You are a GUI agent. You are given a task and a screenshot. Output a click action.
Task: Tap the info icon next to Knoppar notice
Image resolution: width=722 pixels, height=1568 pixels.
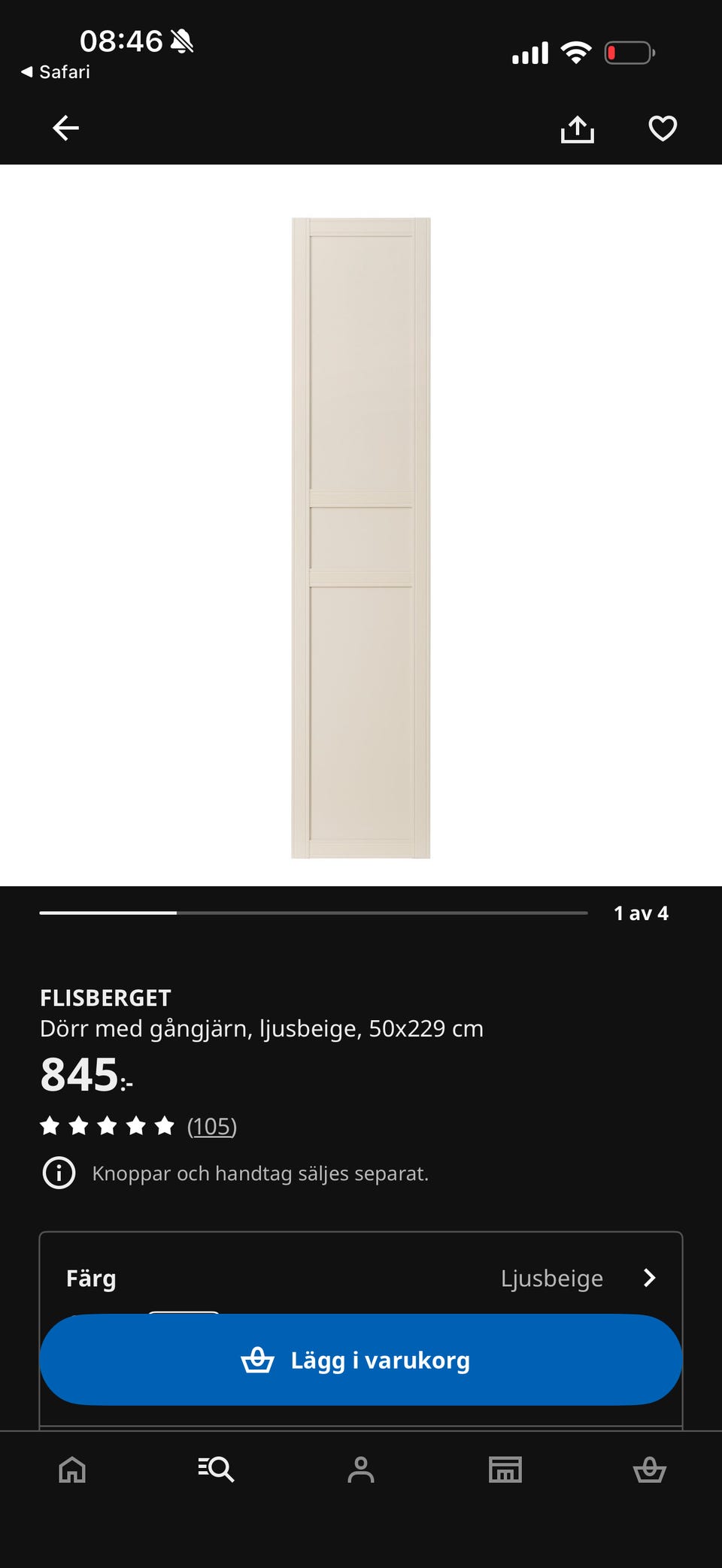59,1173
